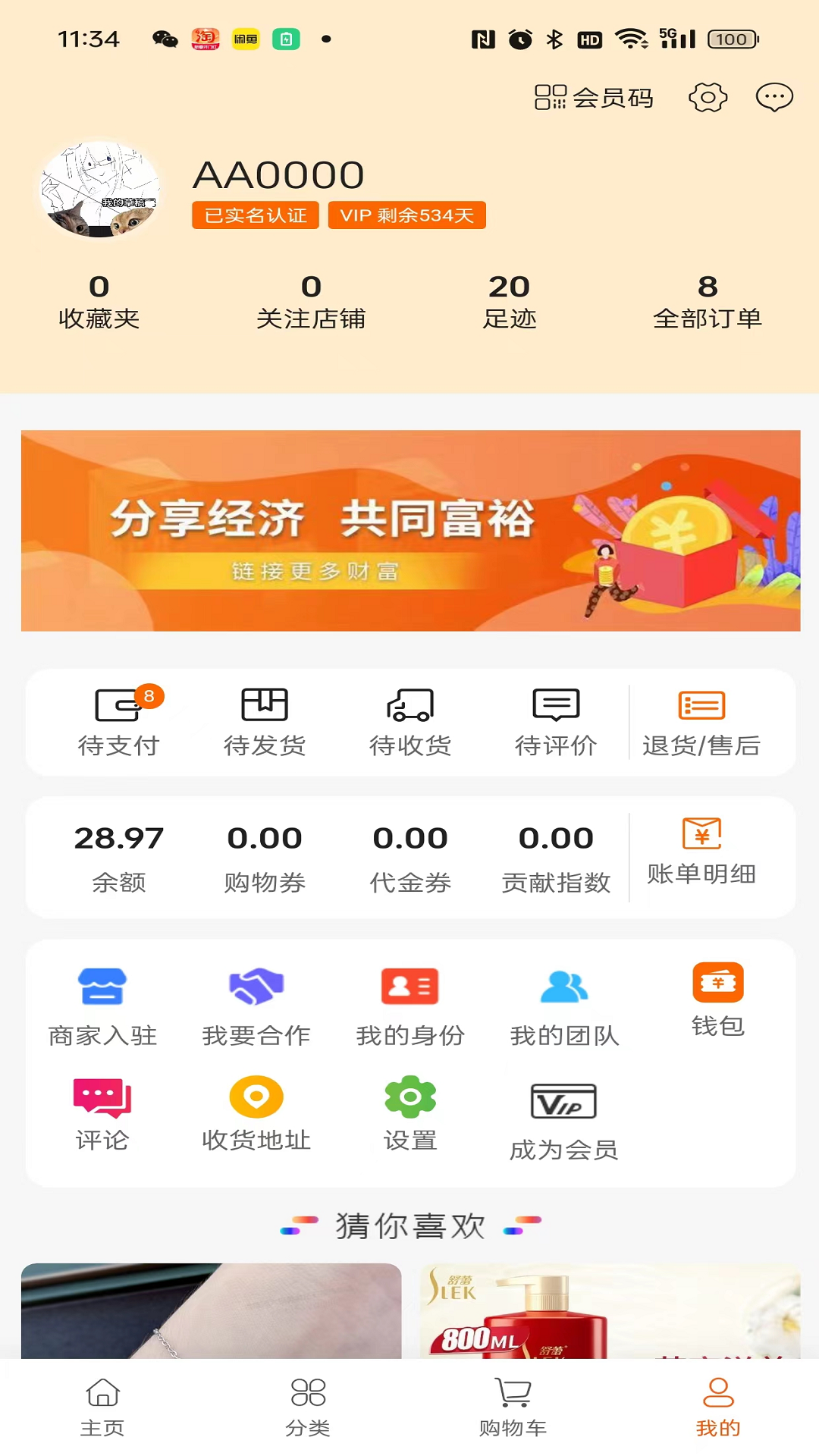This screenshot has height=1456, width=819.
Task: Go to the 购物车 shopping cart tab
Action: 513,1407
